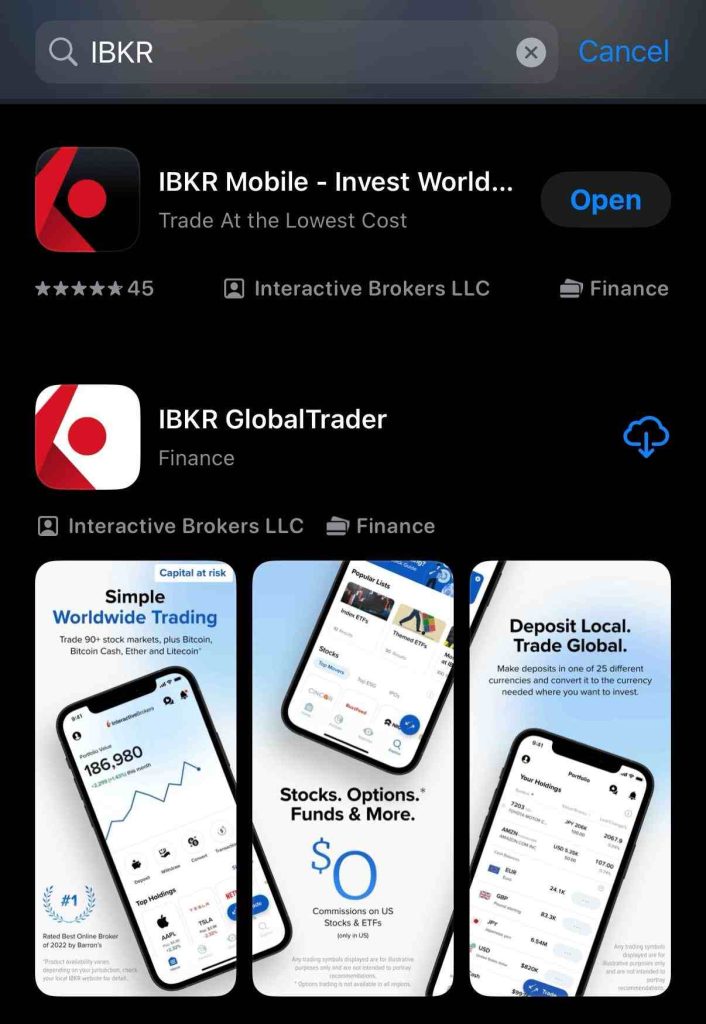Clear the search text
This screenshot has width=706, height=1024.
tap(531, 52)
